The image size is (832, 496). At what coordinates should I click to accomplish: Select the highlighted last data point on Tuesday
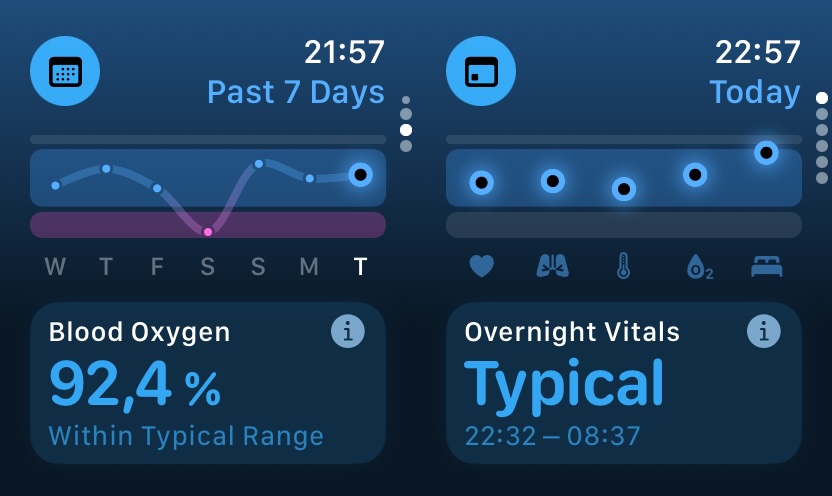360,175
